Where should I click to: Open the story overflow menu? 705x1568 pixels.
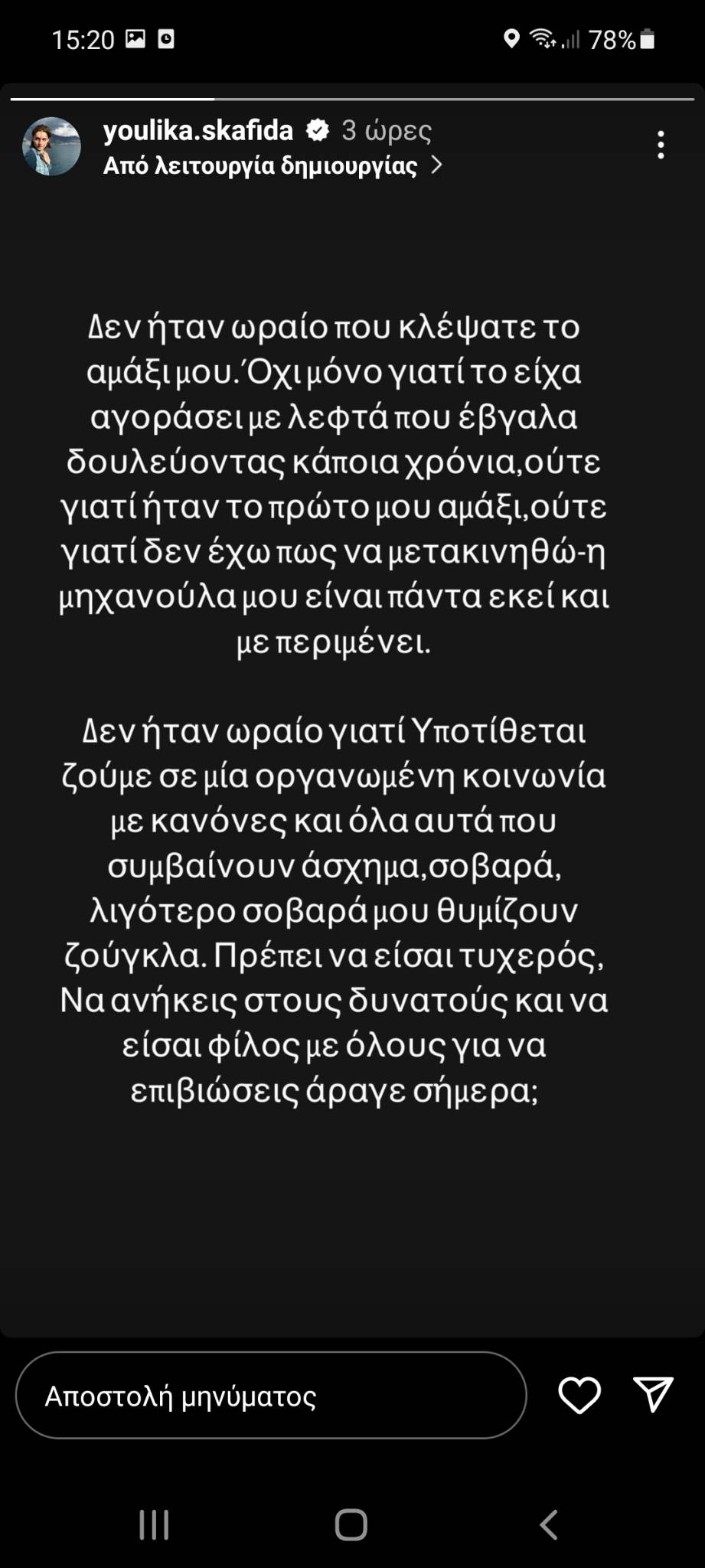661,145
